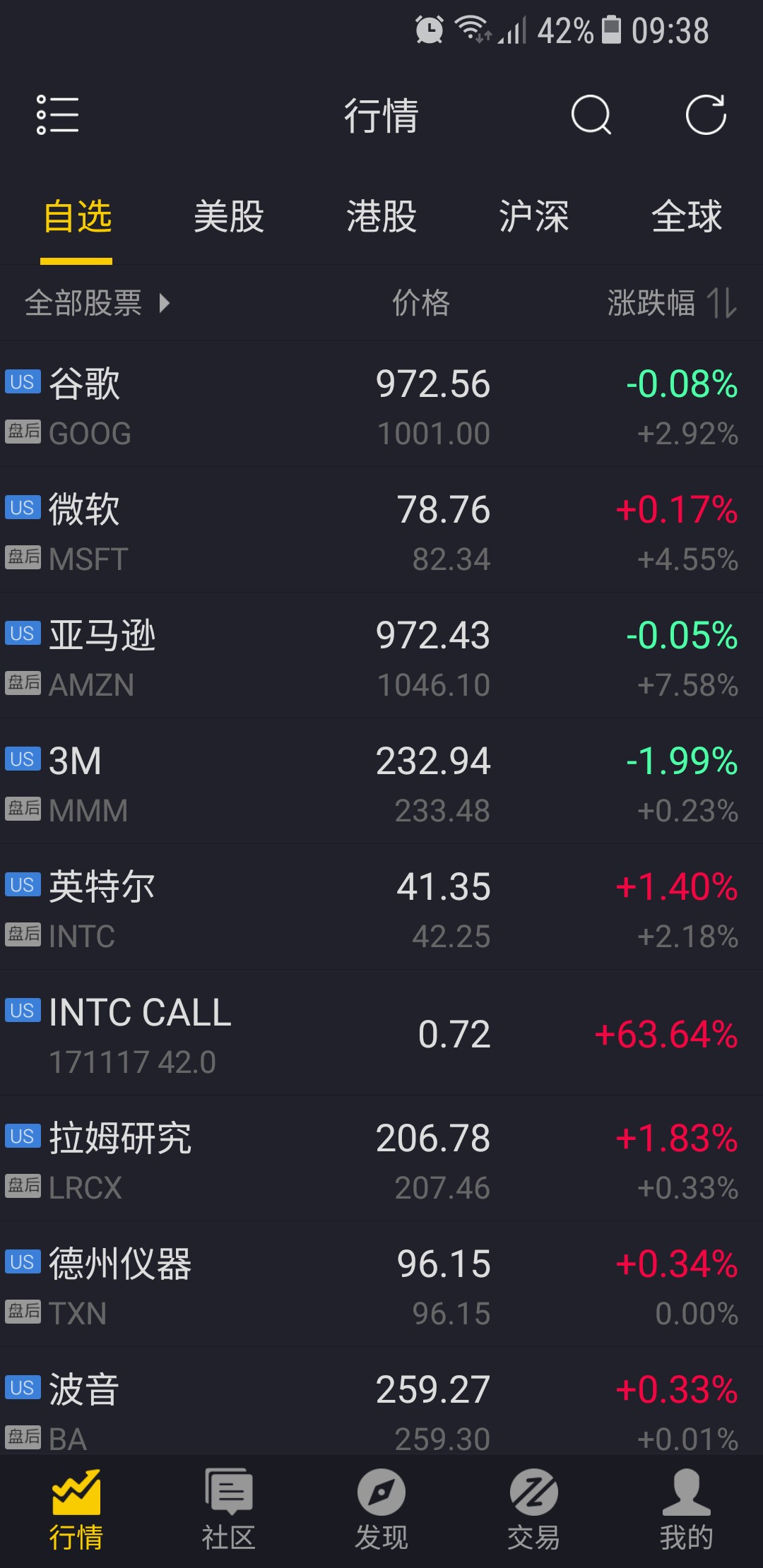This screenshot has width=763, height=1568.
Task: Switch to the 全球 tab
Action: click(687, 216)
